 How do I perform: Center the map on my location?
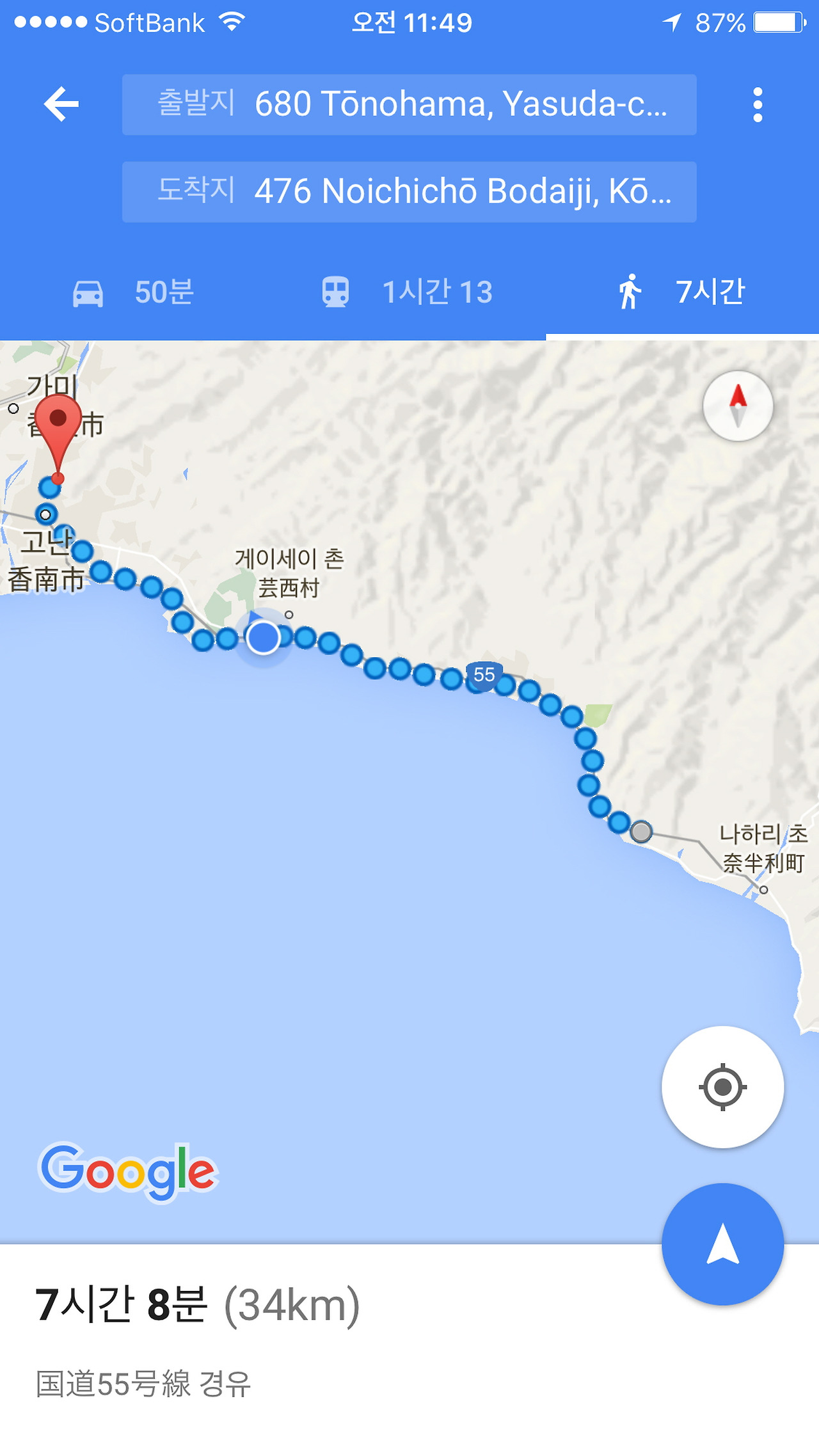[722, 1087]
